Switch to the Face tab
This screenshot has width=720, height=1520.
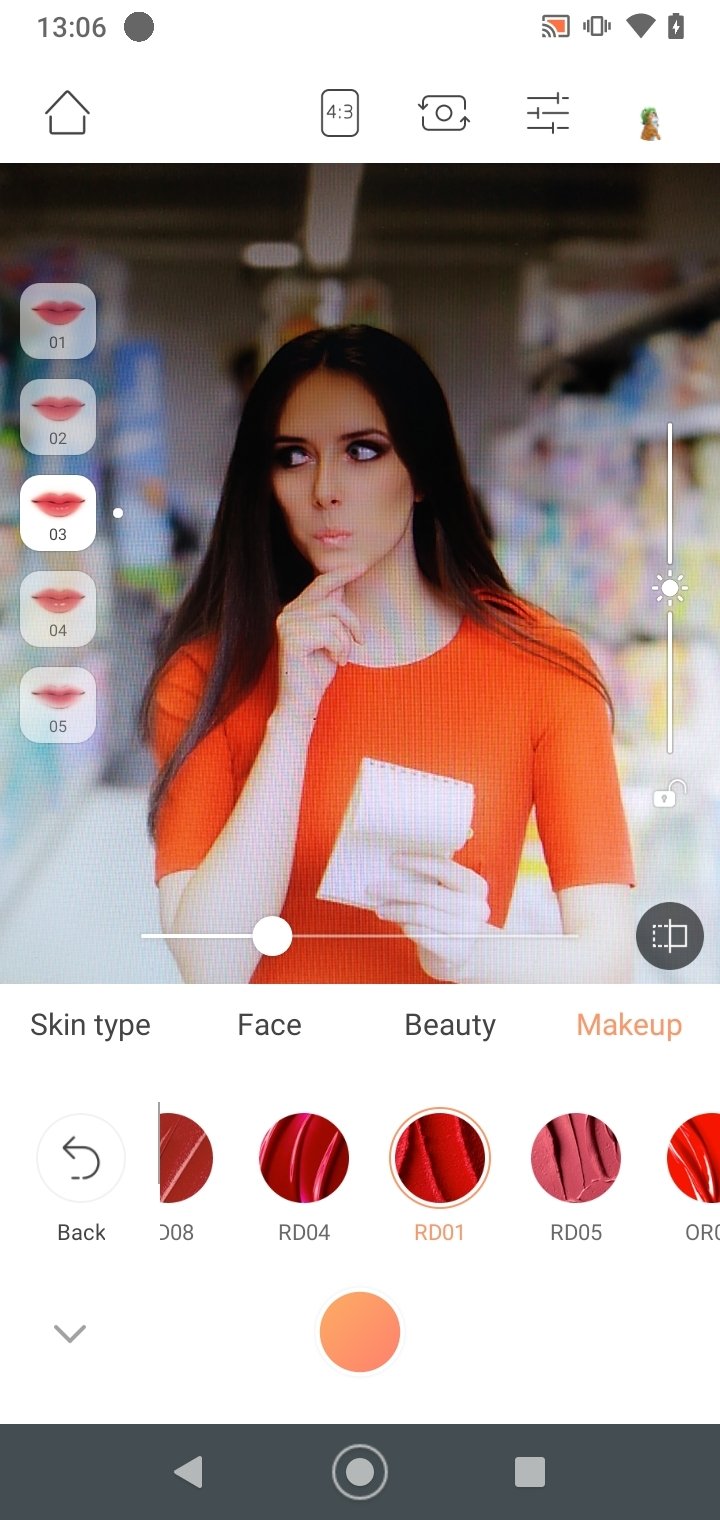(269, 1025)
